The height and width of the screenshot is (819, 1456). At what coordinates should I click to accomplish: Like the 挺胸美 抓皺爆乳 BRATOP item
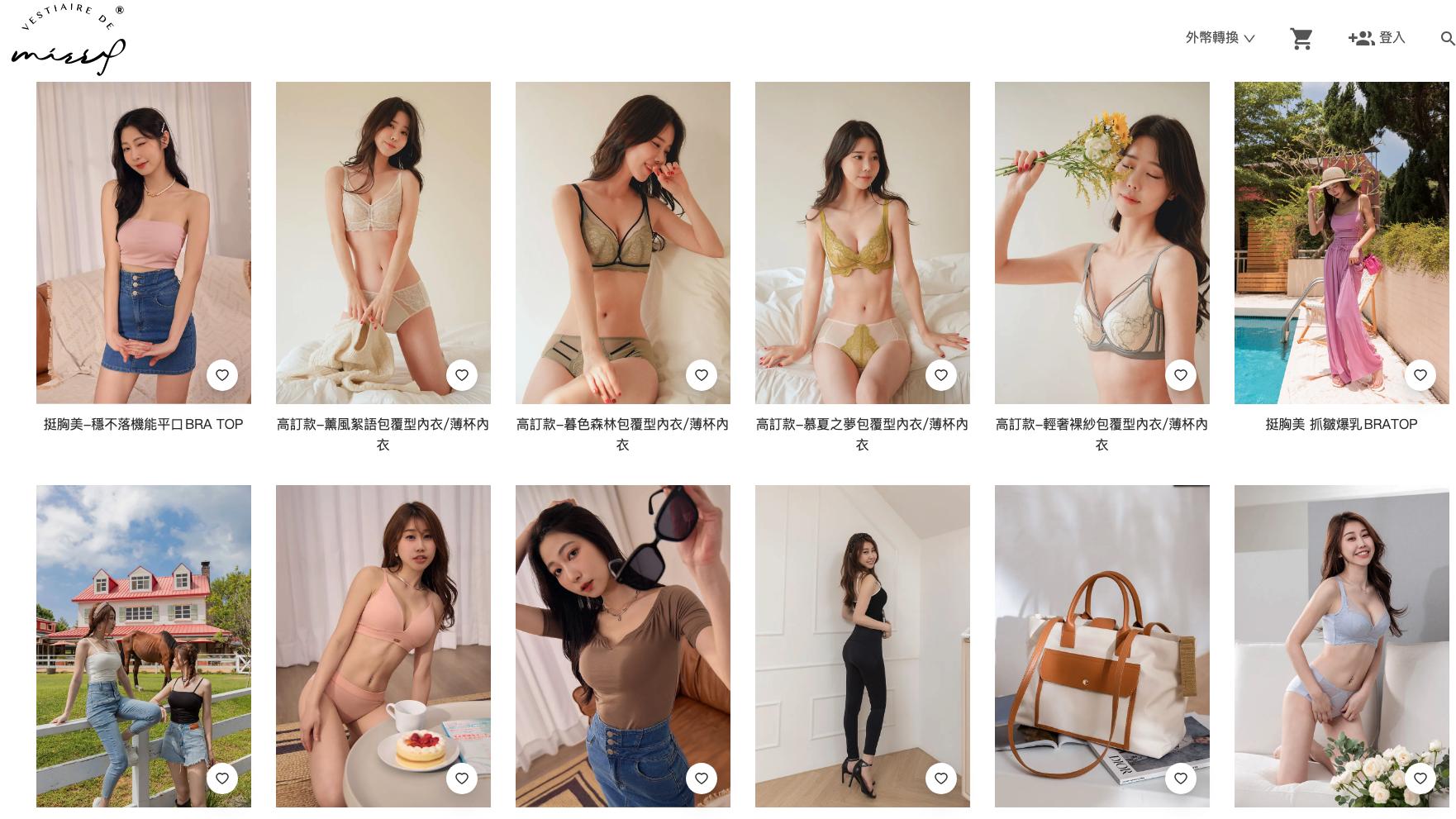(x=1420, y=375)
